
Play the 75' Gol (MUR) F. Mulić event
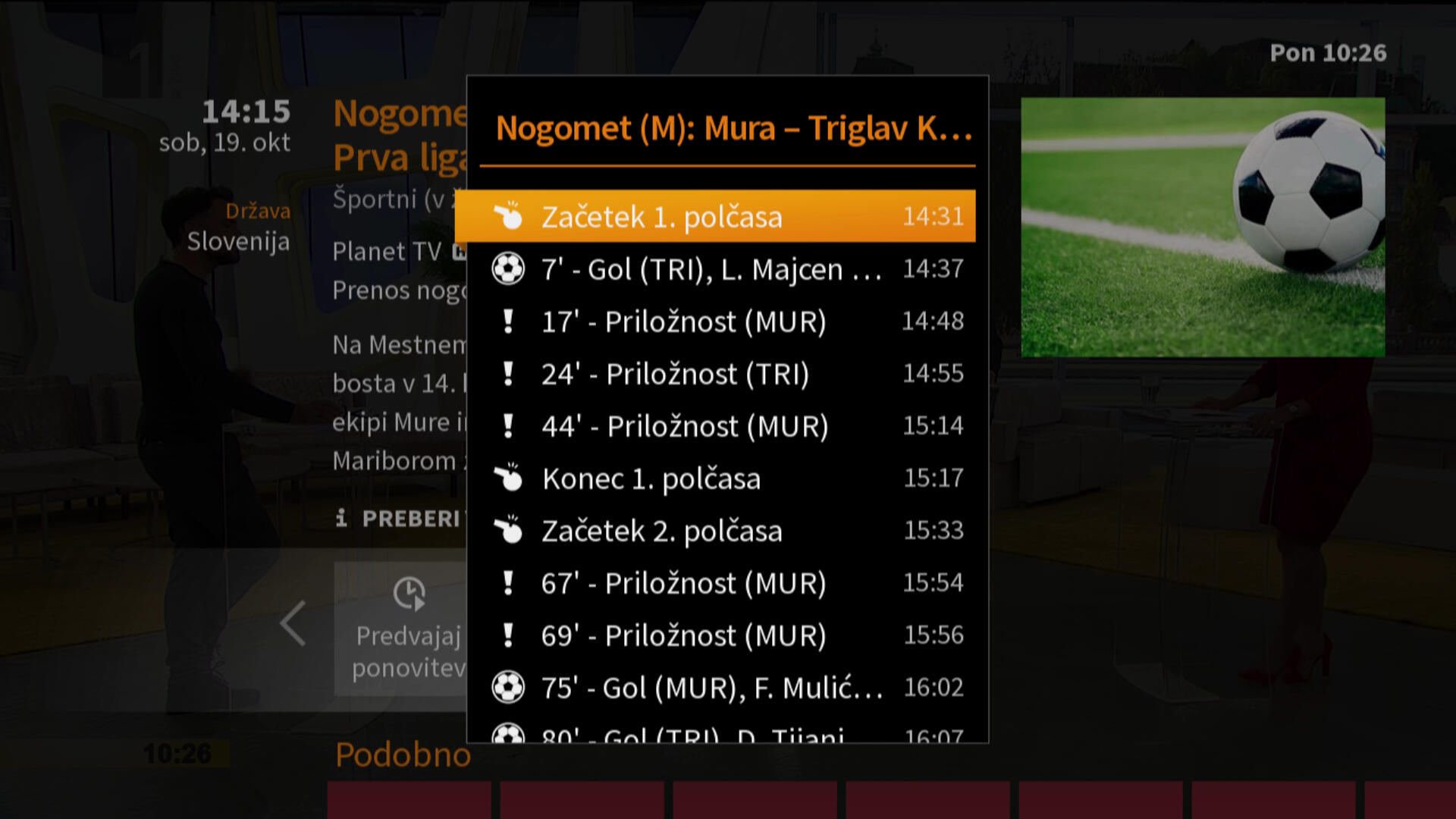pyautogui.click(x=714, y=688)
